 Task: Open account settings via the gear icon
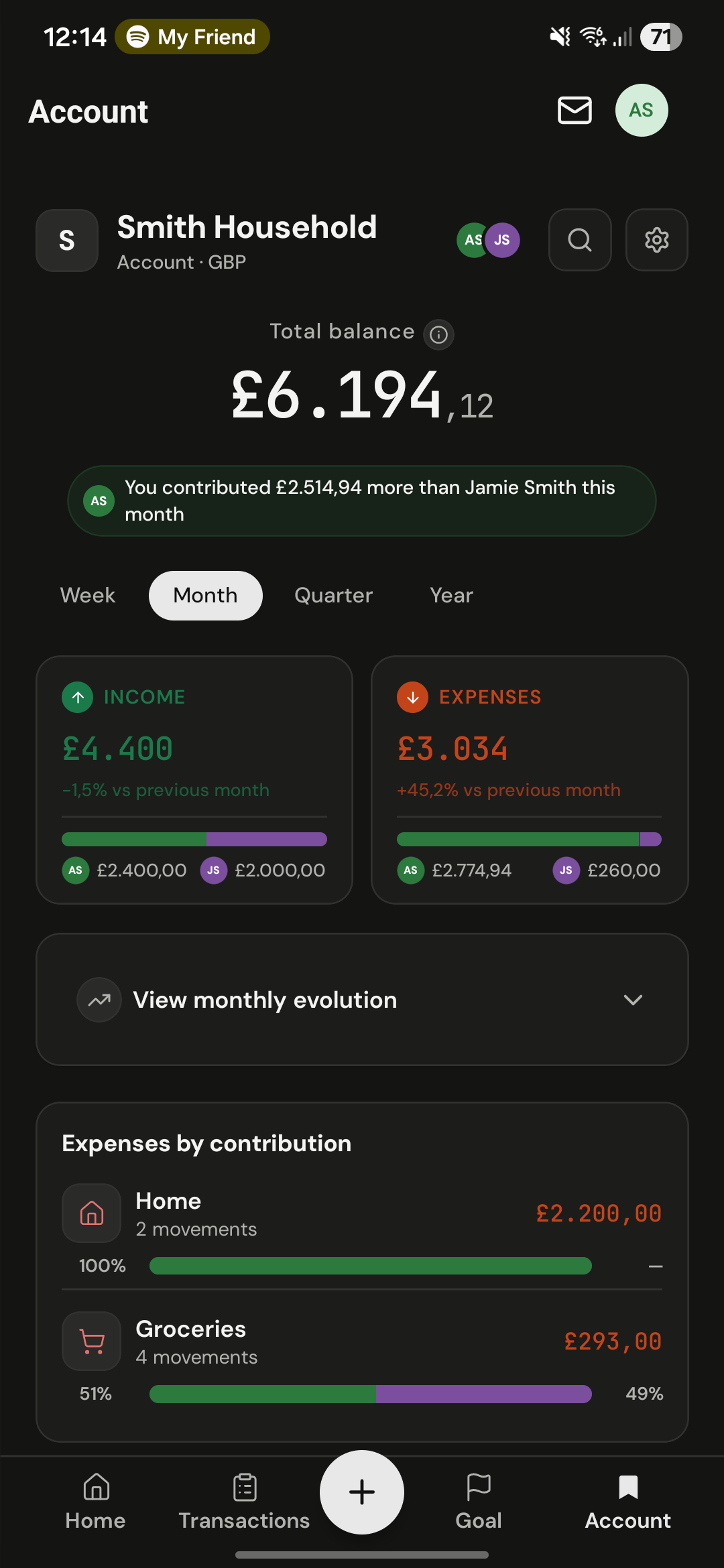click(x=656, y=240)
